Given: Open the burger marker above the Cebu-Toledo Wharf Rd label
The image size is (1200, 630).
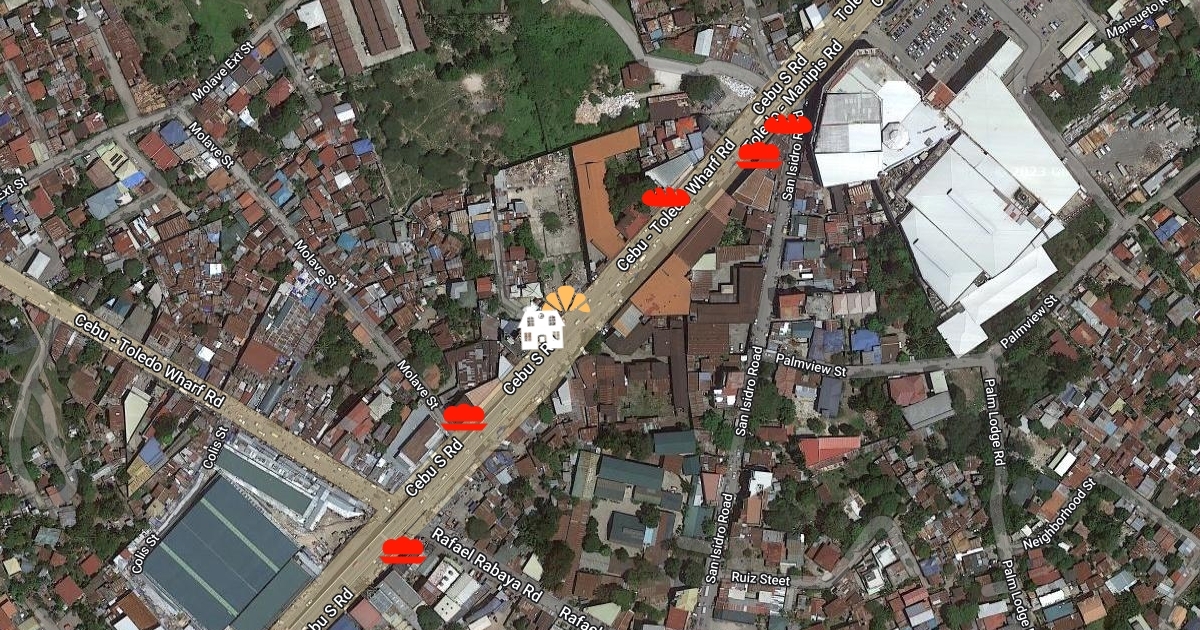Looking at the screenshot, I should (x=665, y=196).
